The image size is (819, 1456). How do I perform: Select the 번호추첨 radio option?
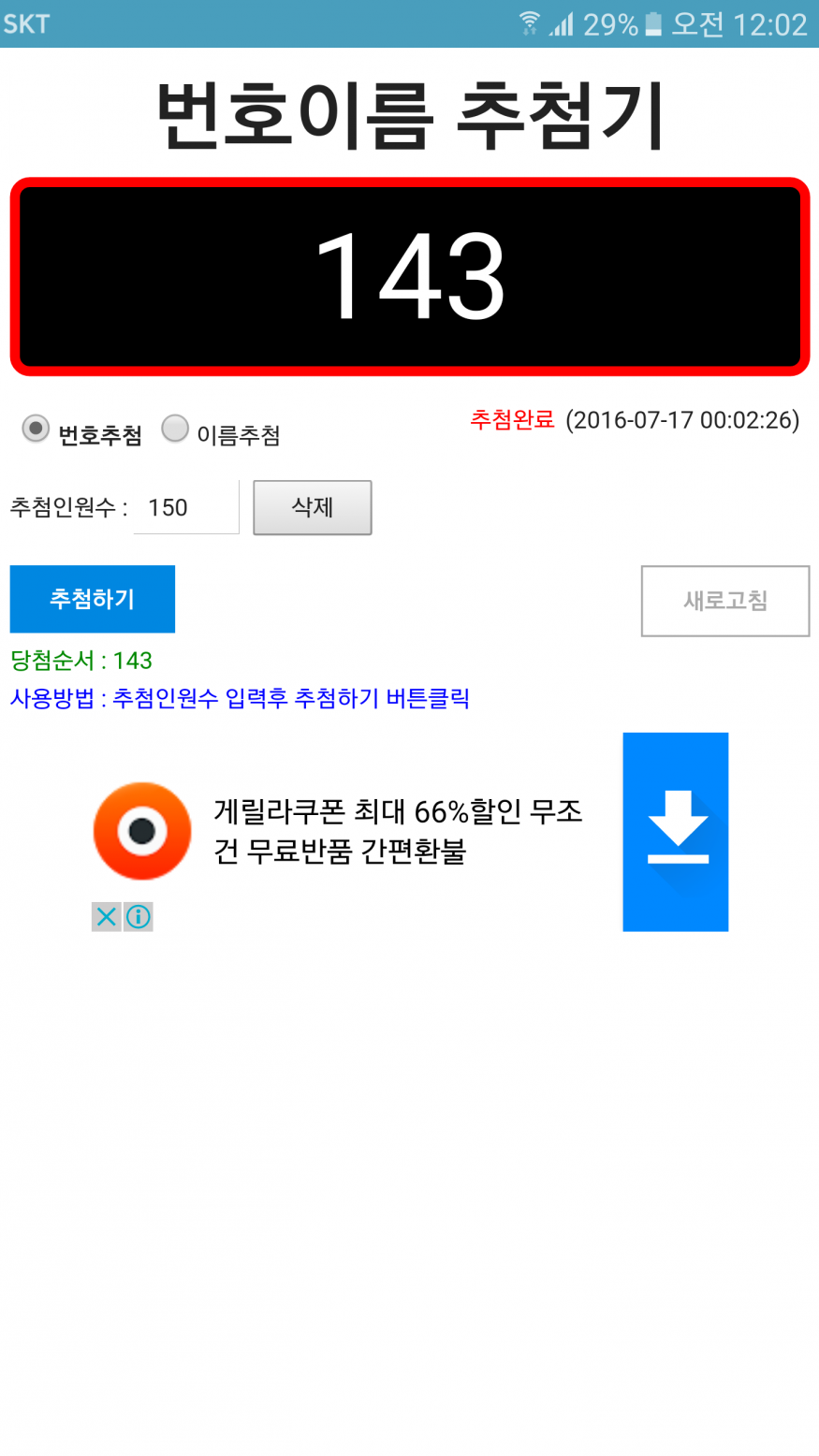point(36,430)
